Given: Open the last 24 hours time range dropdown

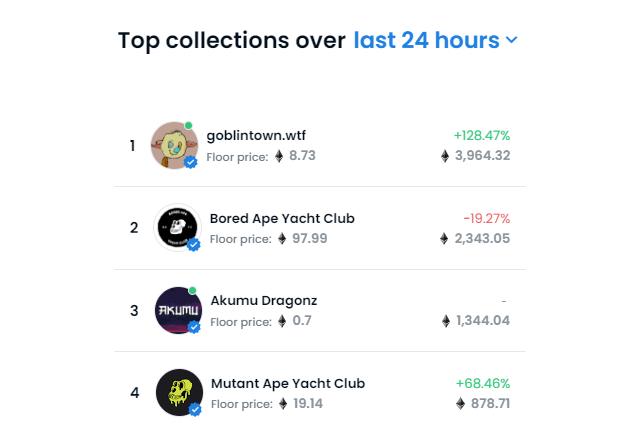Looking at the screenshot, I should [x=435, y=41].
